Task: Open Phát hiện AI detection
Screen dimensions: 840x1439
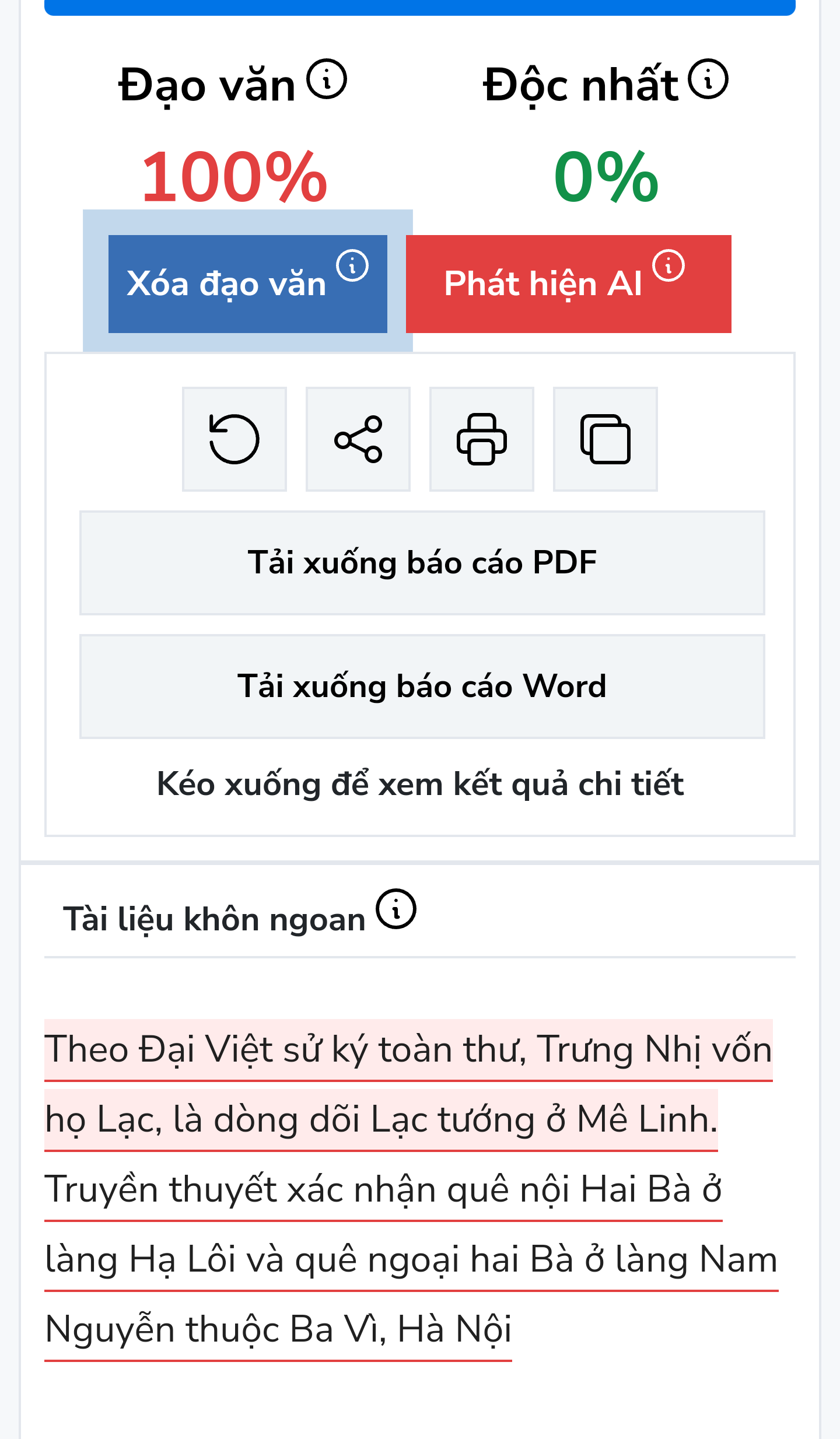Action: click(544, 285)
